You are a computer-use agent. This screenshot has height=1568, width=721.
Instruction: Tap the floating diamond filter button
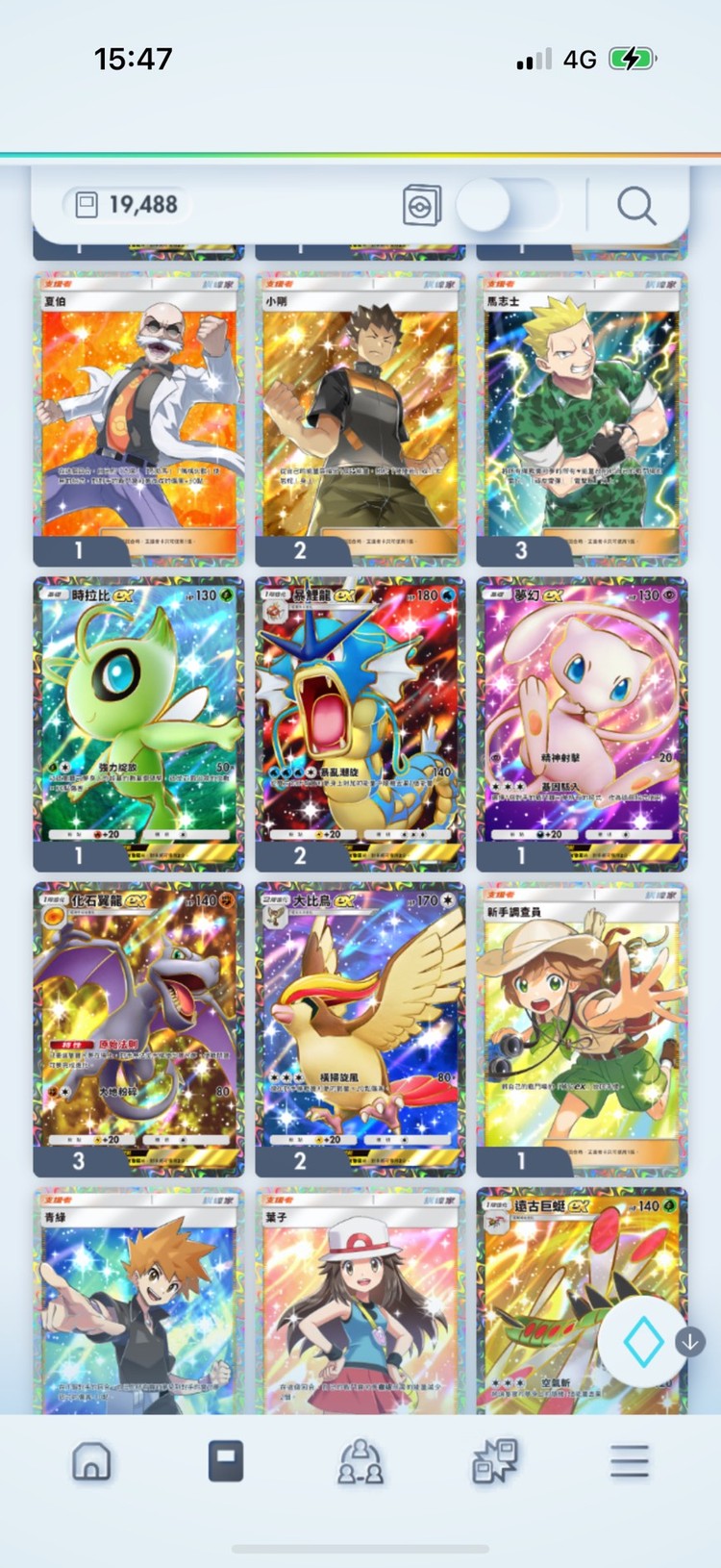[642, 1341]
